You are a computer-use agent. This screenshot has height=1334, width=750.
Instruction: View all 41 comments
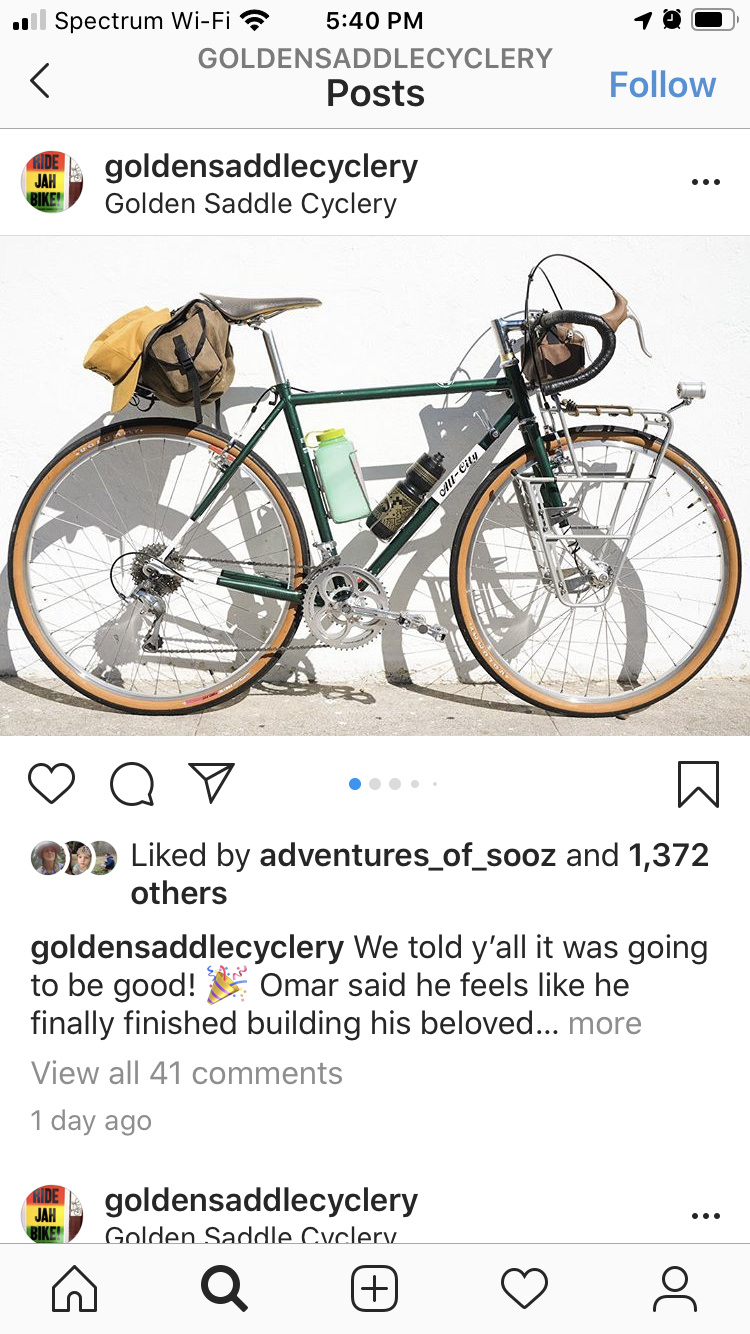pyautogui.click(x=187, y=1073)
